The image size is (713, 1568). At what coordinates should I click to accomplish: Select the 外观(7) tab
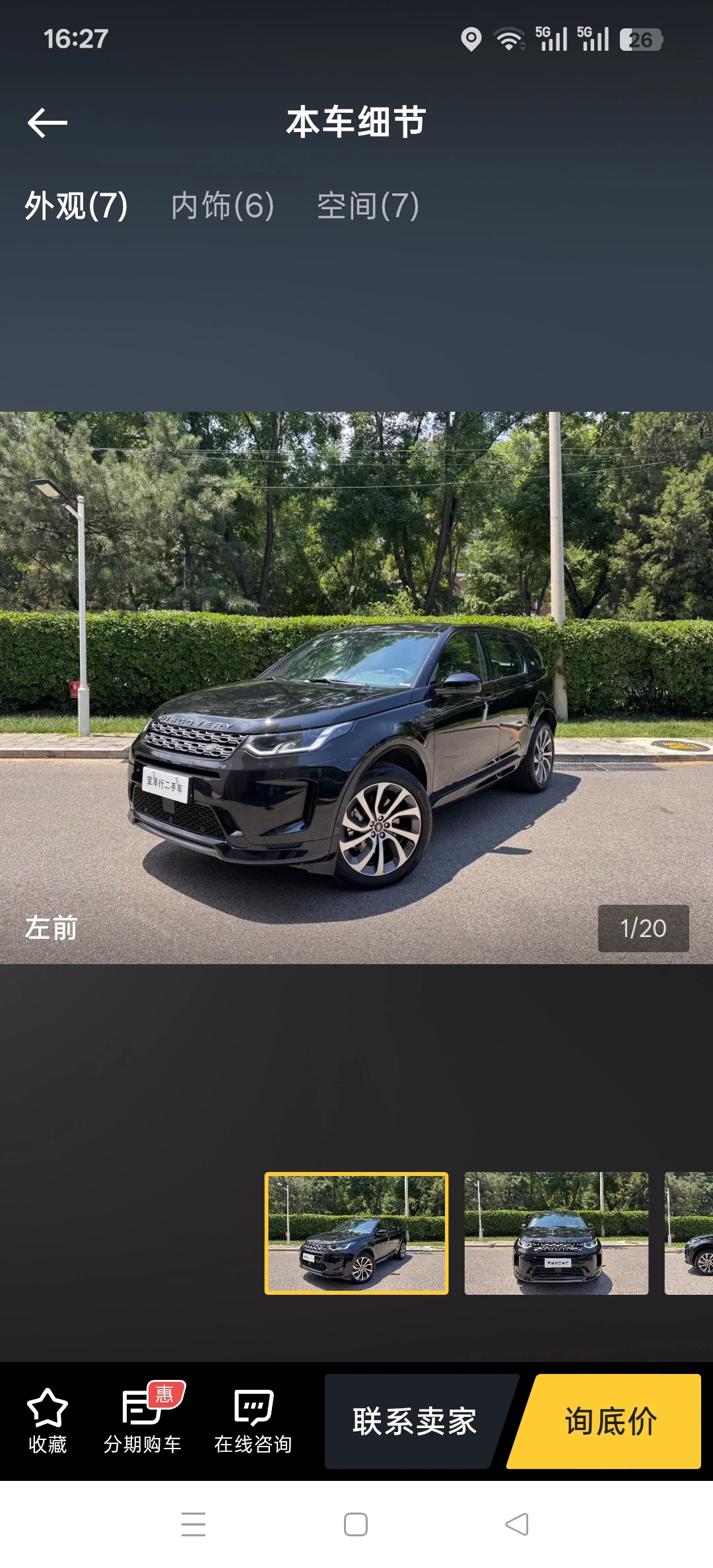tap(76, 206)
